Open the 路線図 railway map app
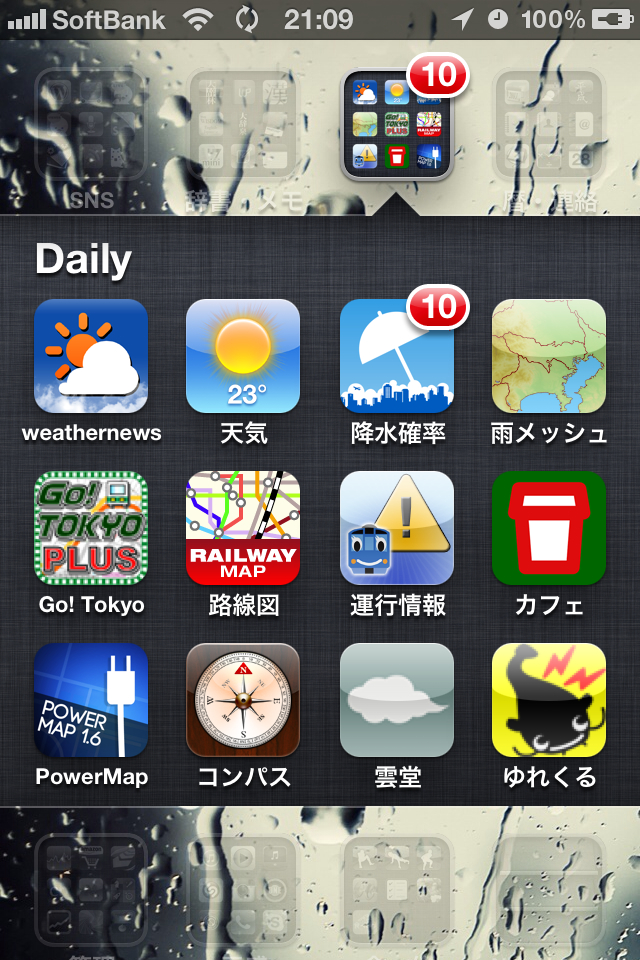This screenshot has height=960, width=640. [243, 528]
